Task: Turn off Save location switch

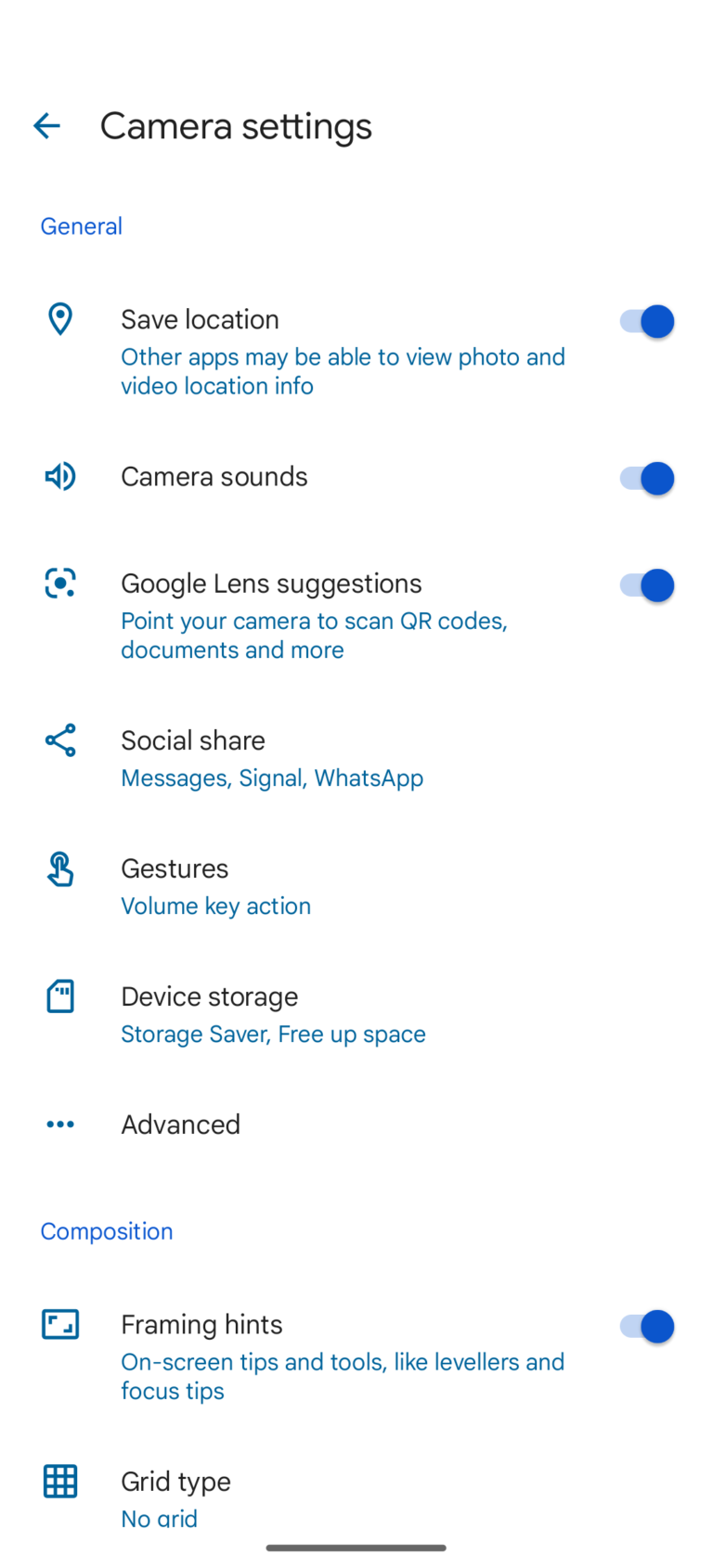Action: 646,322
